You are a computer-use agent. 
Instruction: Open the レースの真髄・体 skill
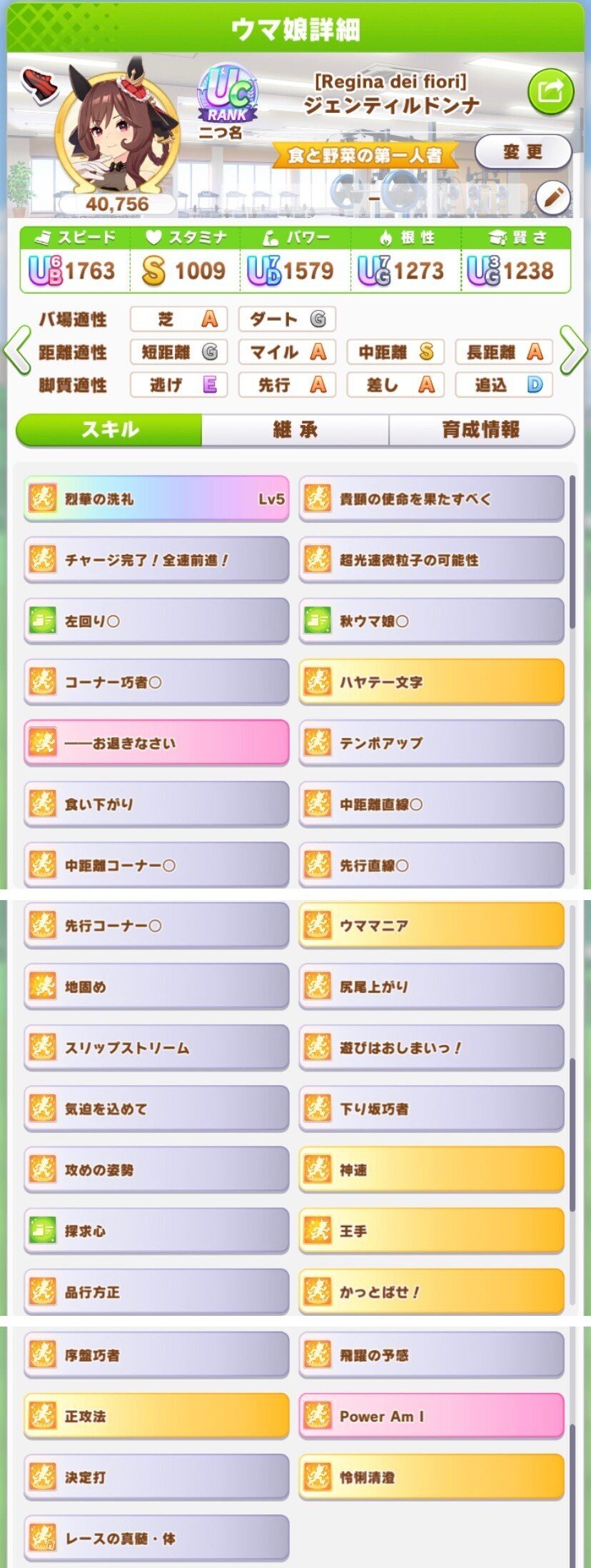(x=156, y=1538)
